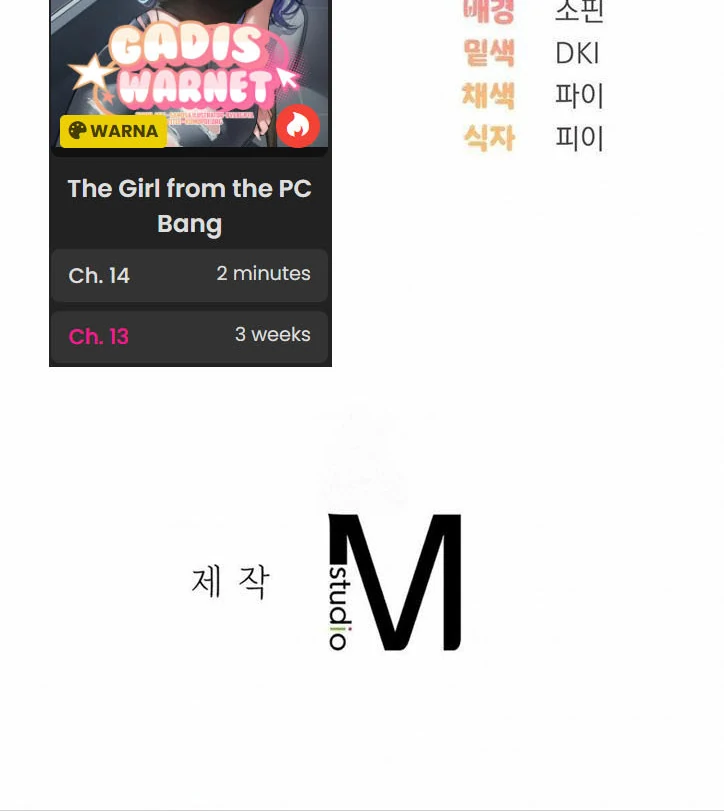Read Ch. 14 posted 2 minutes ago
Viewport: 724px width, 811px height.
tap(189, 275)
